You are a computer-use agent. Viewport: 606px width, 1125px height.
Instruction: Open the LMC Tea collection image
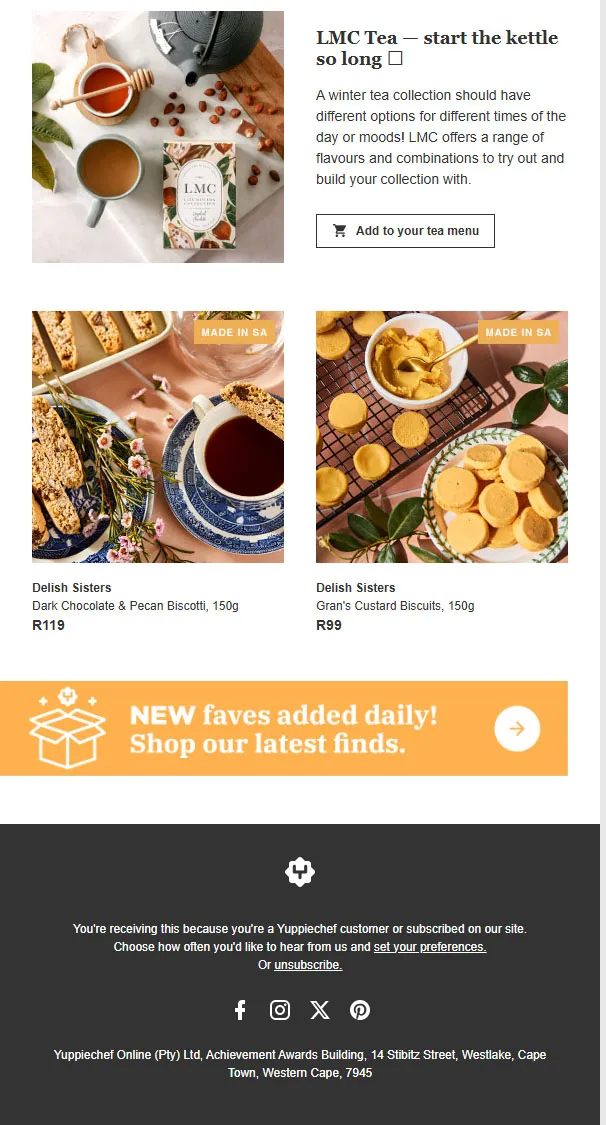coord(158,137)
